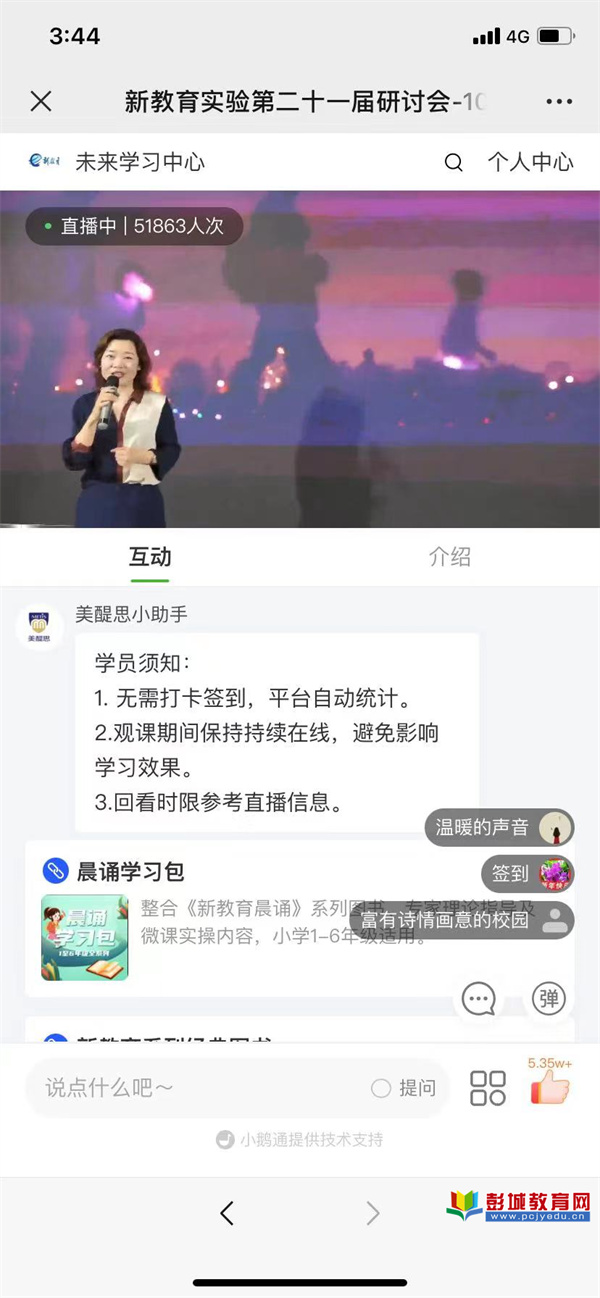Select the 互动 tab
Image resolution: width=600 pixels, height=1298 pixels.
pyautogui.click(x=150, y=557)
